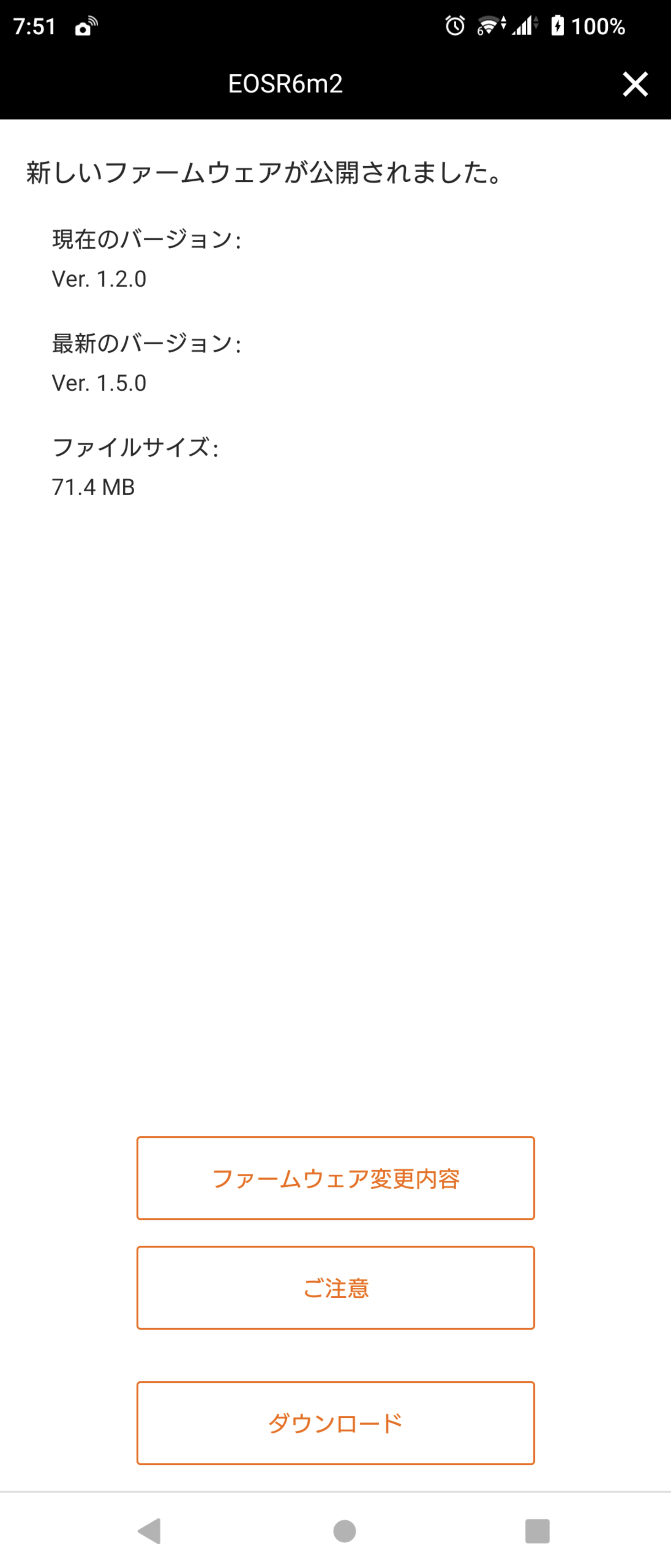671x1568 pixels.
Task: View the ご注意 precautions
Action: pyautogui.click(x=335, y=1287)
